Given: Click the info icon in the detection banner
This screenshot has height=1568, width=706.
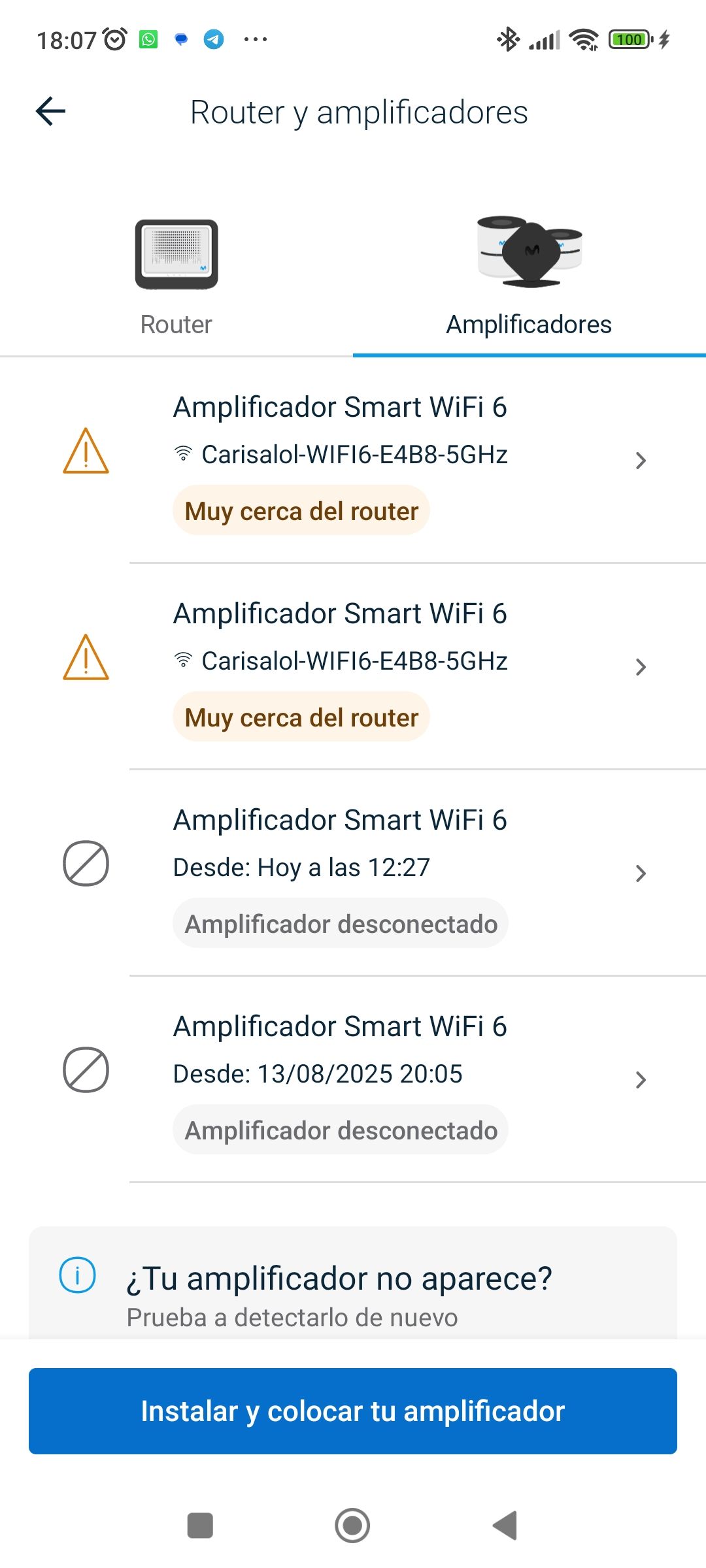Looking at the screenshot, I should pyautogui.click(x=77, y=1277).
